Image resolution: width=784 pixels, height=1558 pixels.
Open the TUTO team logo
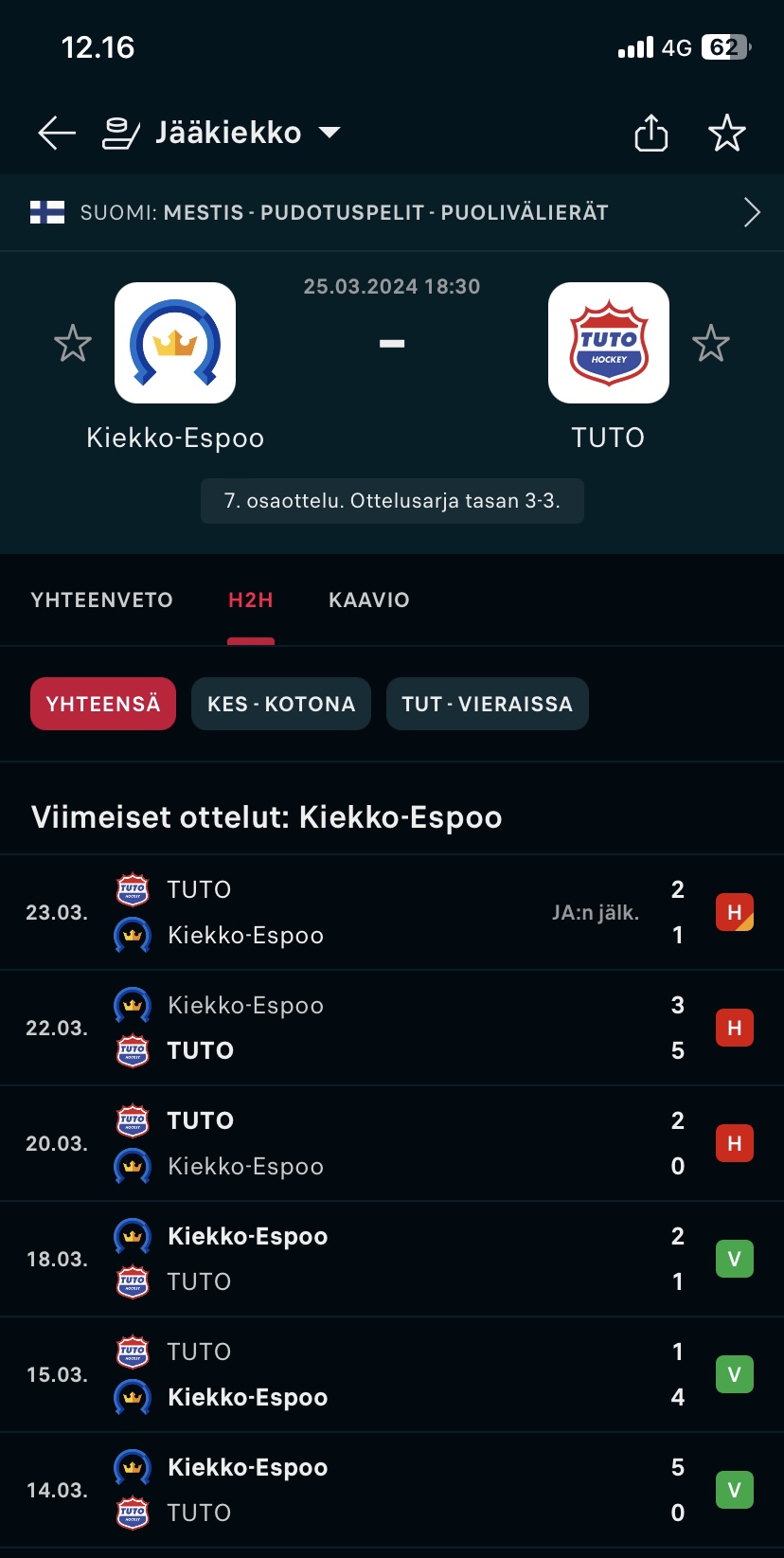[x=608, y=343]
